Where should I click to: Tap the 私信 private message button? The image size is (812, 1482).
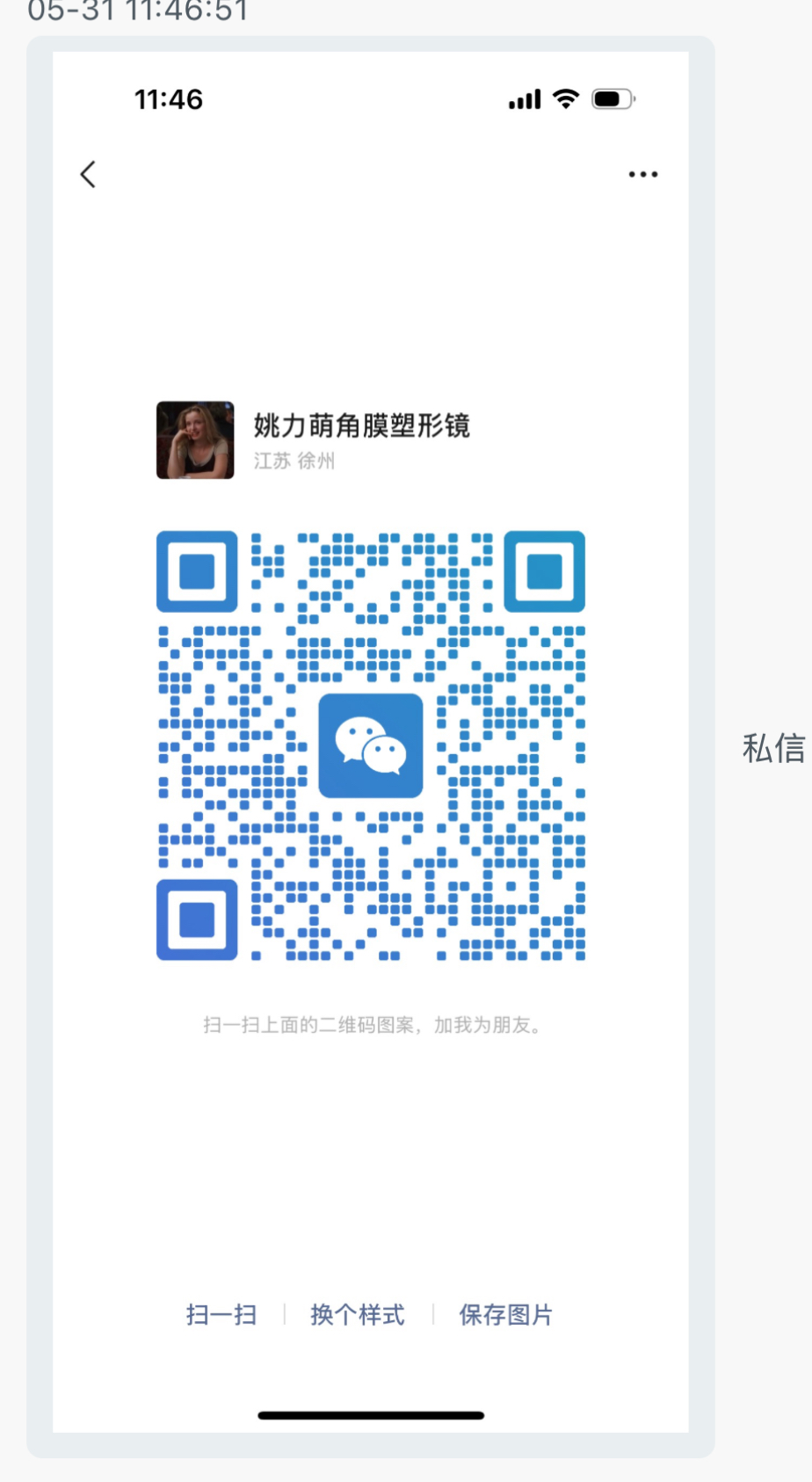click(x=773, y=748)
